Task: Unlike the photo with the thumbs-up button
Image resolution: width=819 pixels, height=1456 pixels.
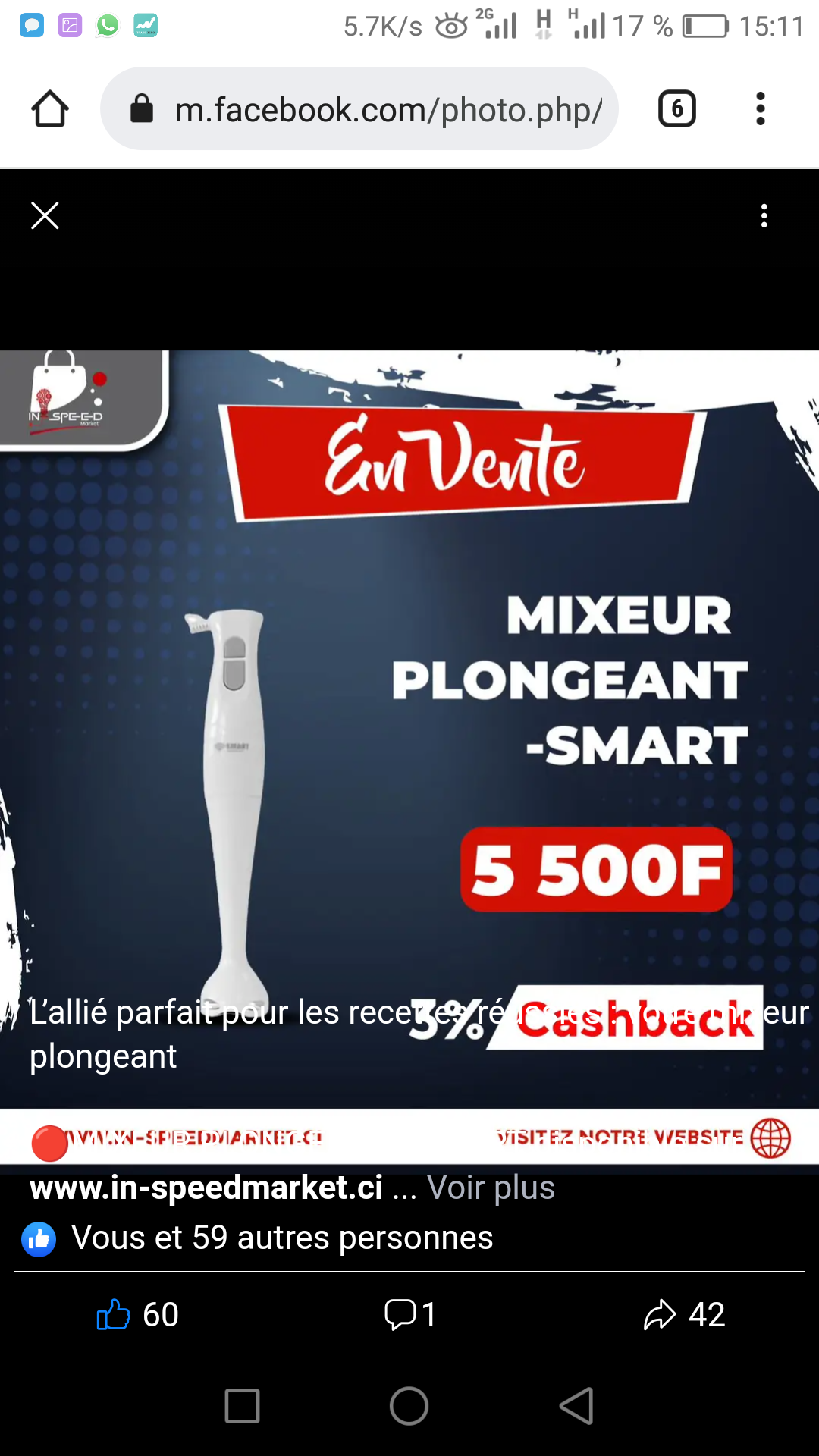Action: [137, 1315]
